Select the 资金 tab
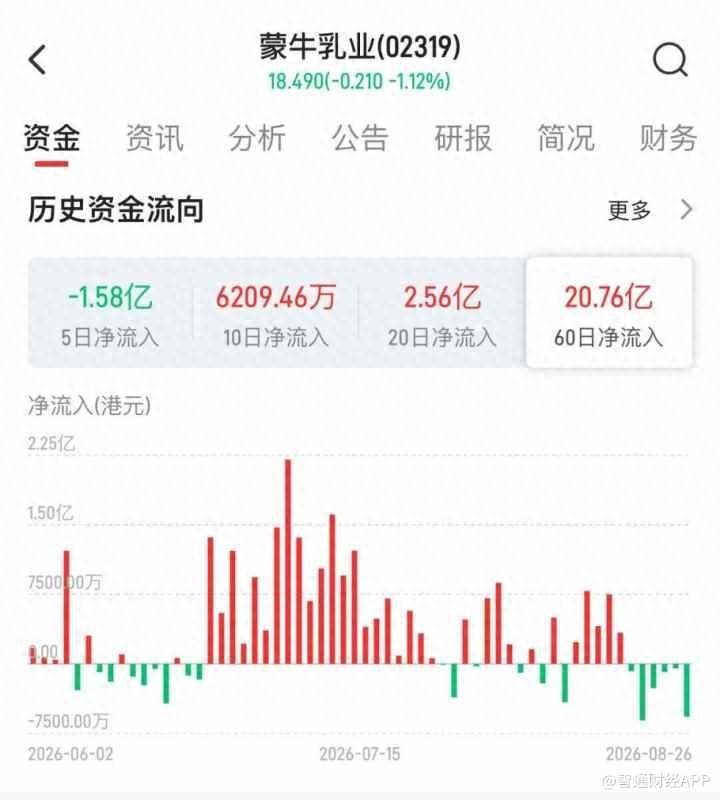720x800 pixels. [x=52, y=138]
